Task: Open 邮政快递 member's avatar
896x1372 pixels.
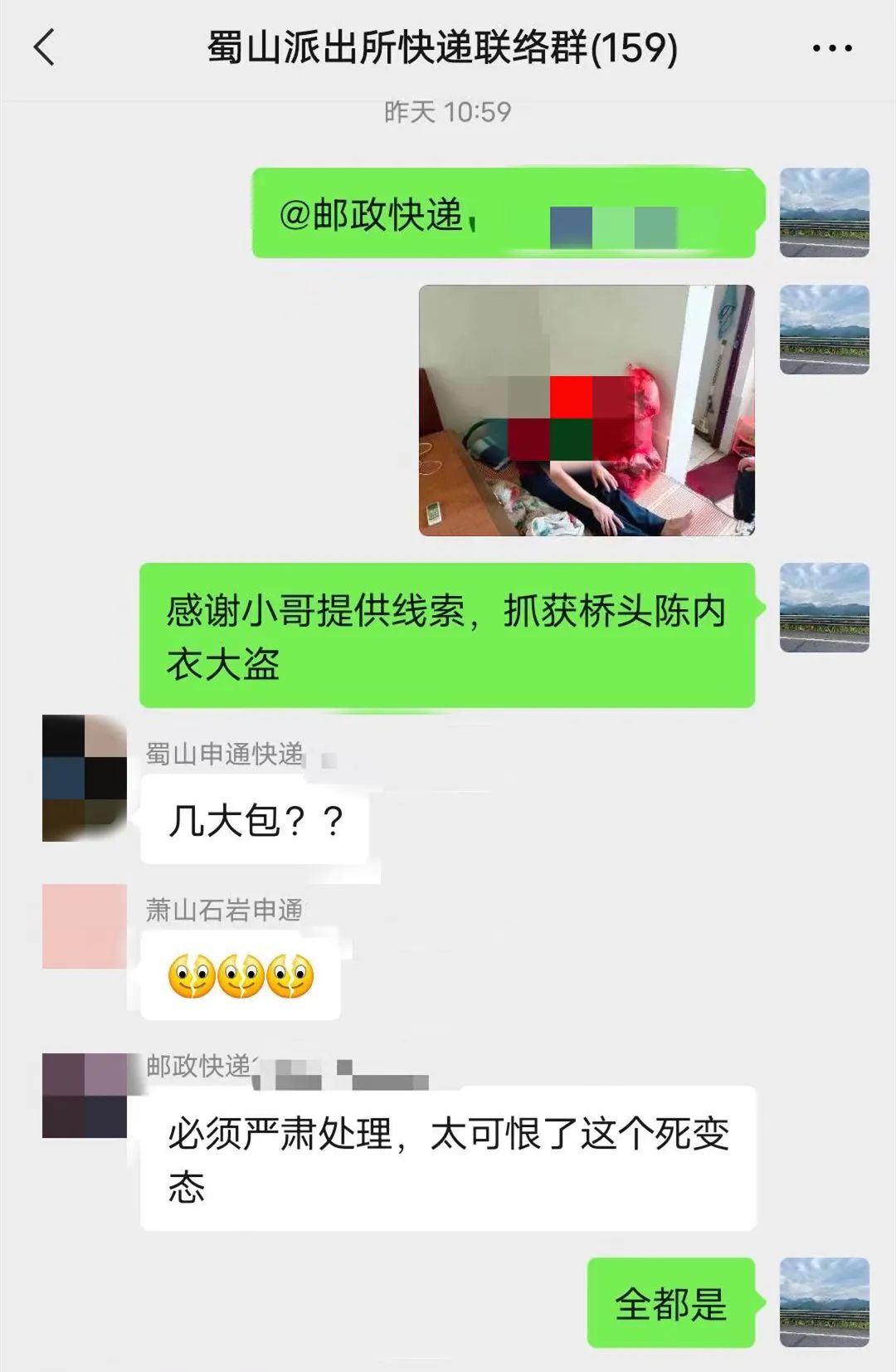Action: point(84,1095)
